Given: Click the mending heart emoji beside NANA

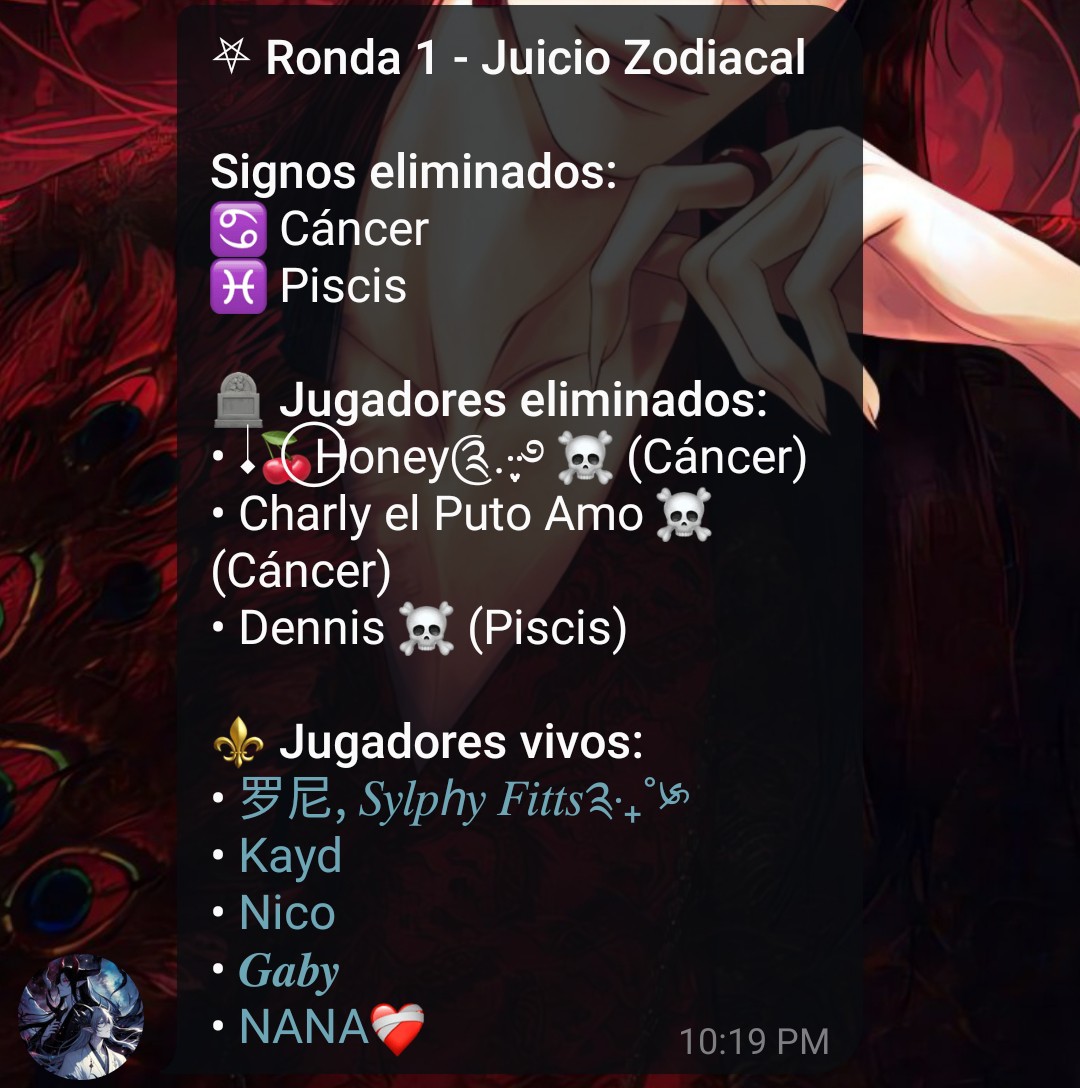Looking at the screenshot, I should click(x=398, y=1026).
